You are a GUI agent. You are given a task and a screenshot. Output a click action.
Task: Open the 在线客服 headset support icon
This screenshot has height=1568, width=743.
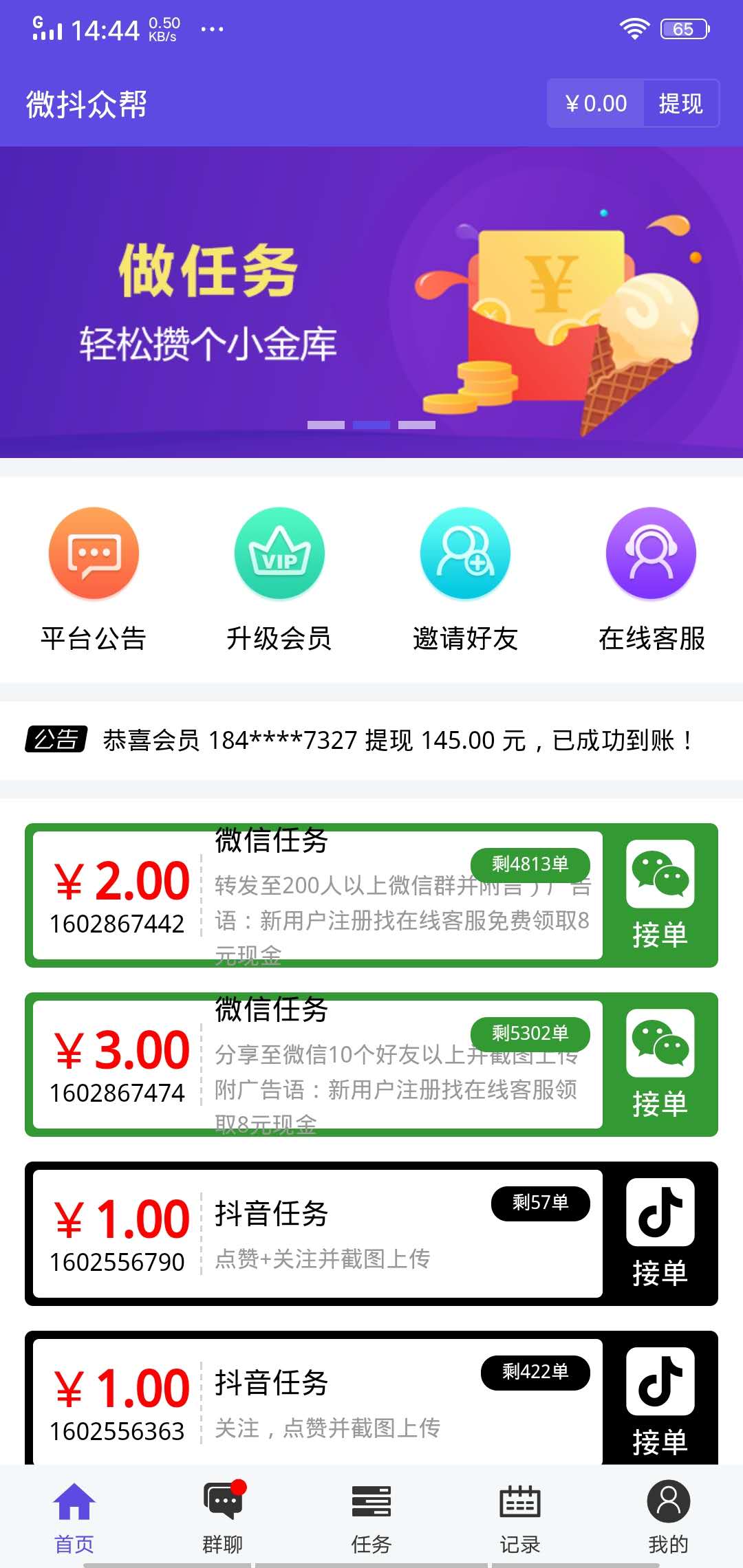coord(650,554)
